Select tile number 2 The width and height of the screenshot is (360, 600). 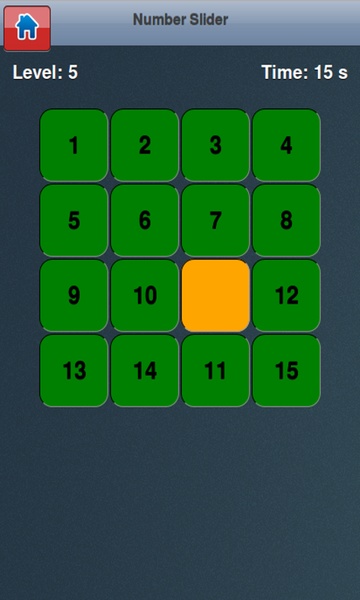click(x=145, y=145)
